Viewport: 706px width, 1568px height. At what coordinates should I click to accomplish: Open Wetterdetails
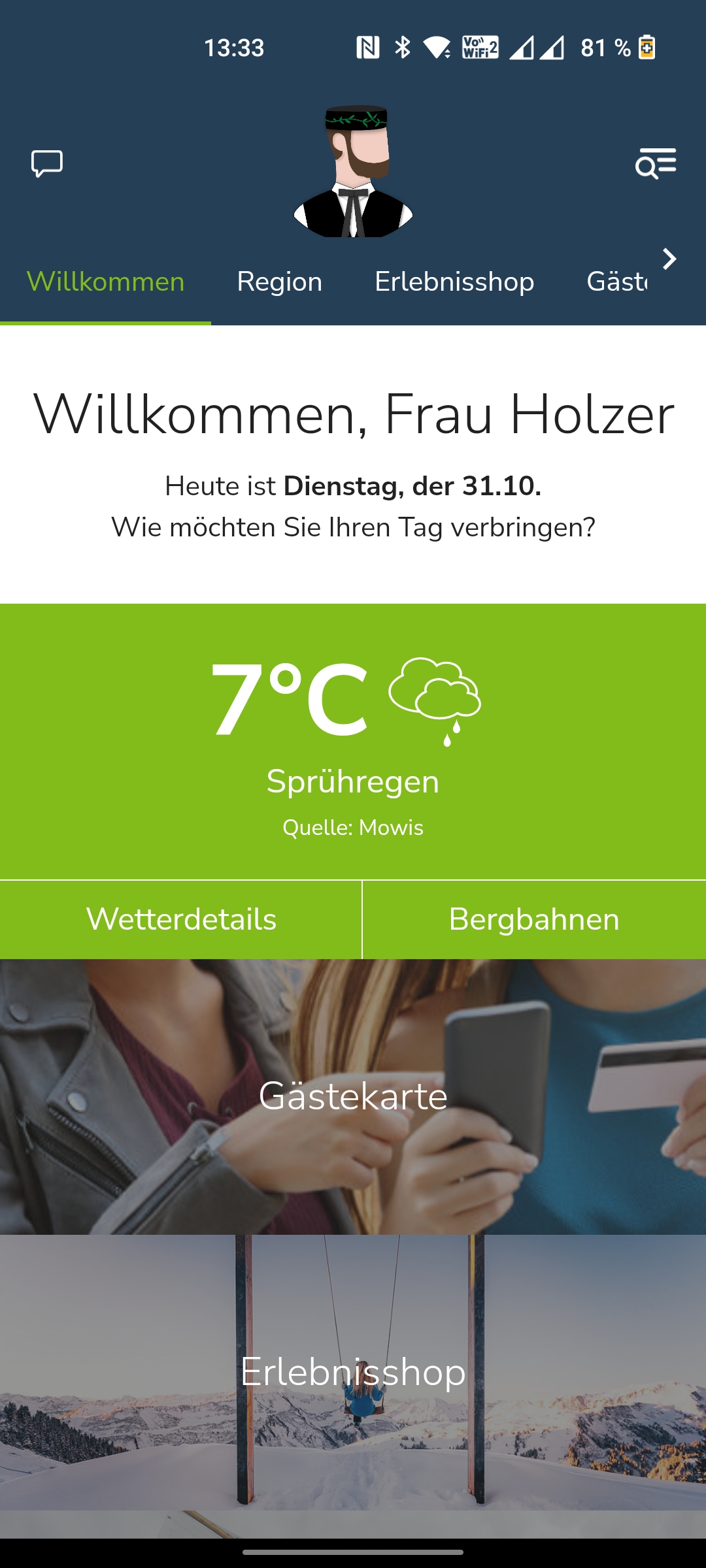181,920
